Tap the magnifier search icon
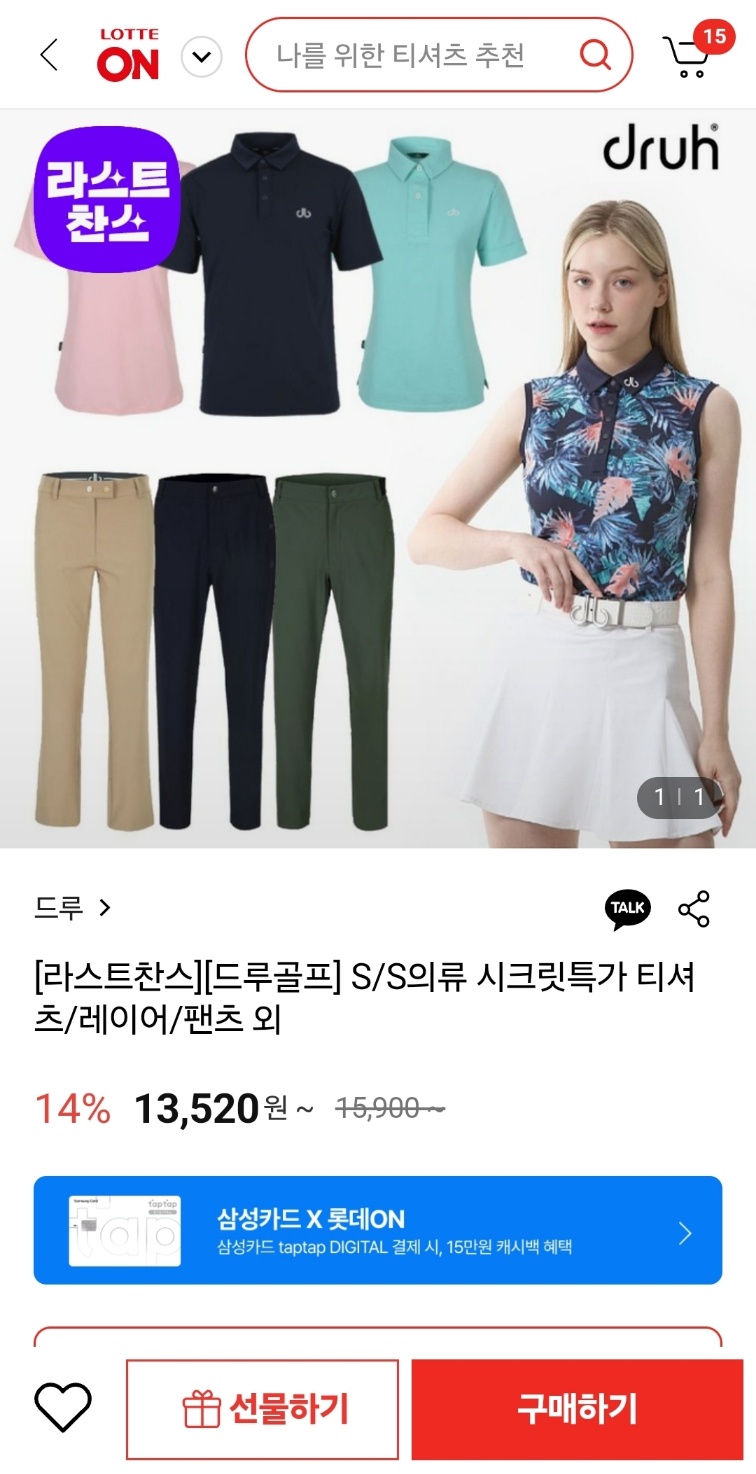Screen dimensions: 756x1474 click(595, 55)
